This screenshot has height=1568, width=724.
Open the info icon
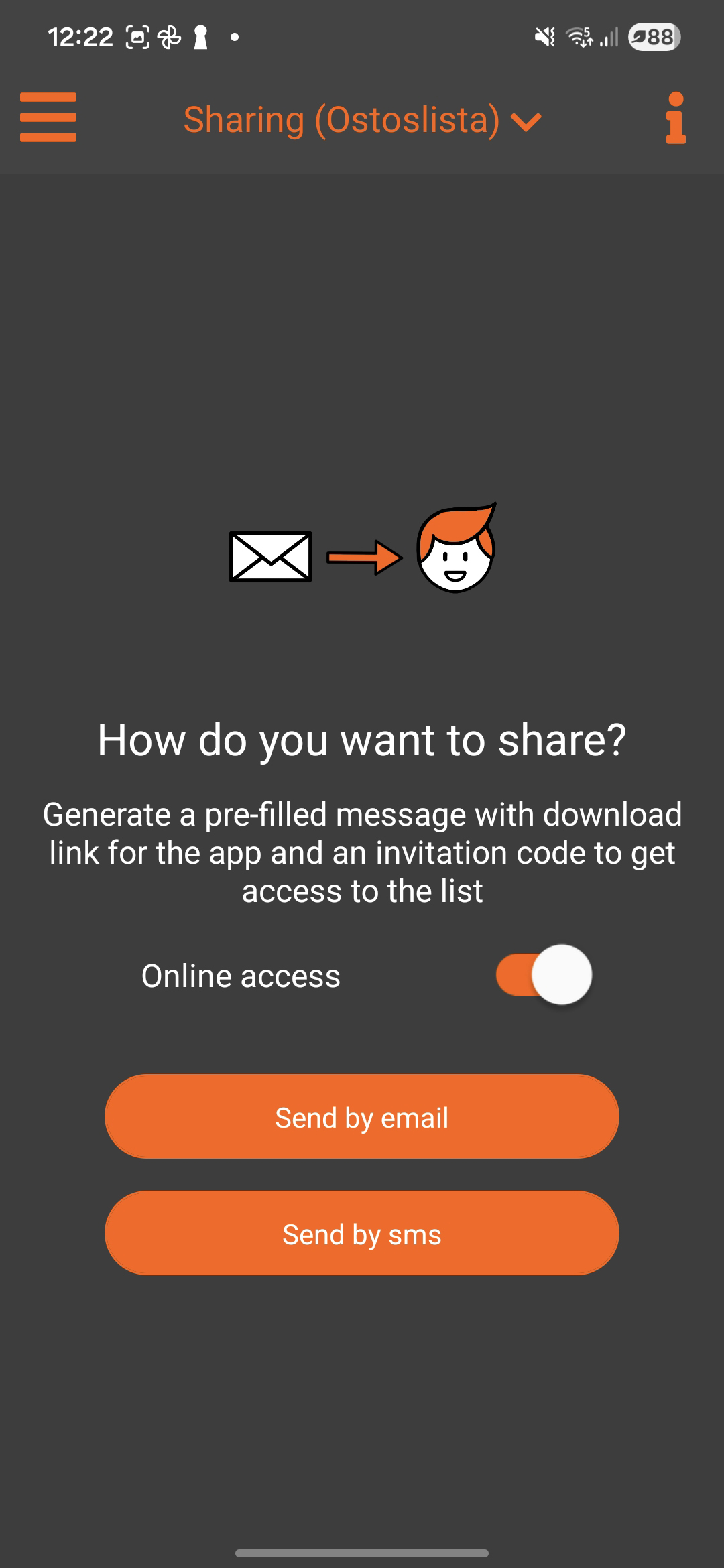[676, 118]
